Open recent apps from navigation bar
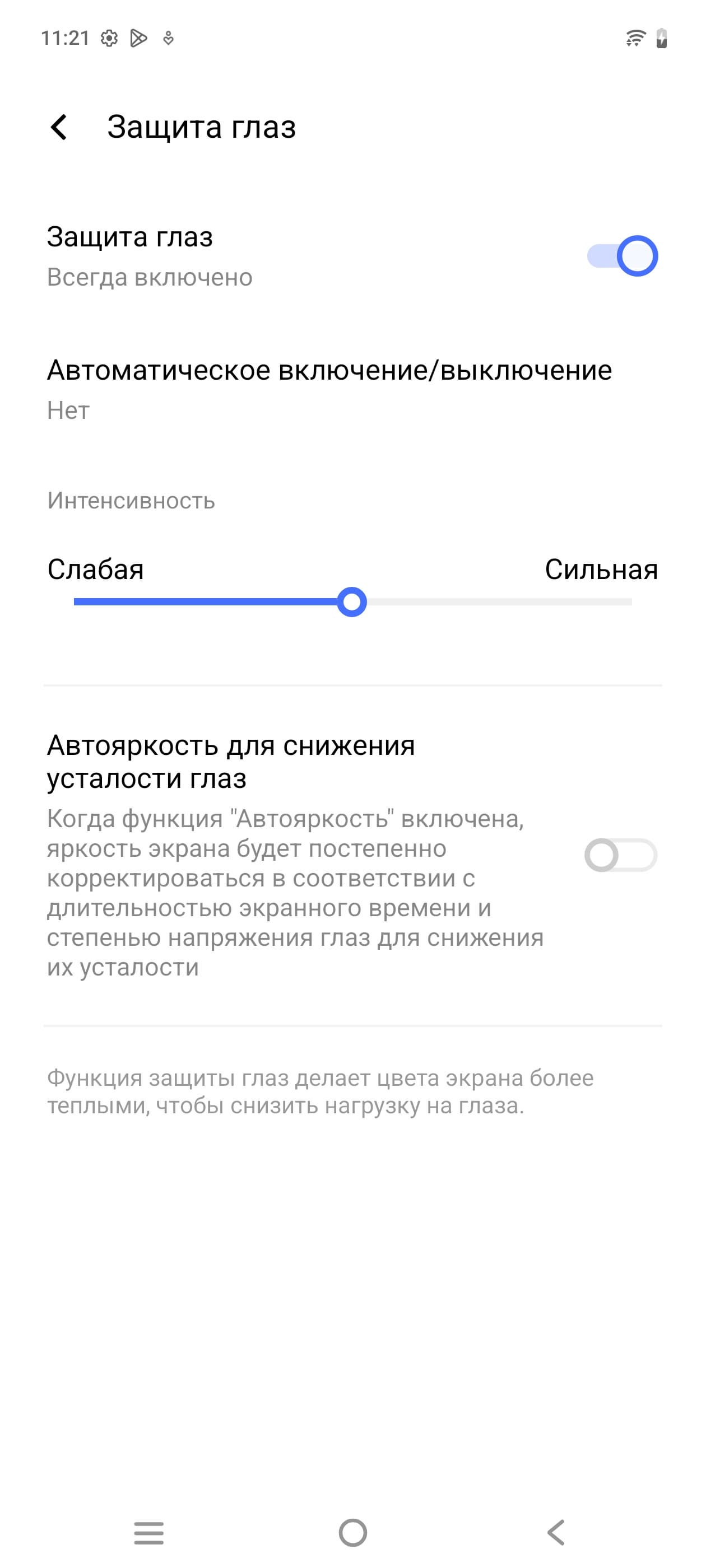 148,1533
